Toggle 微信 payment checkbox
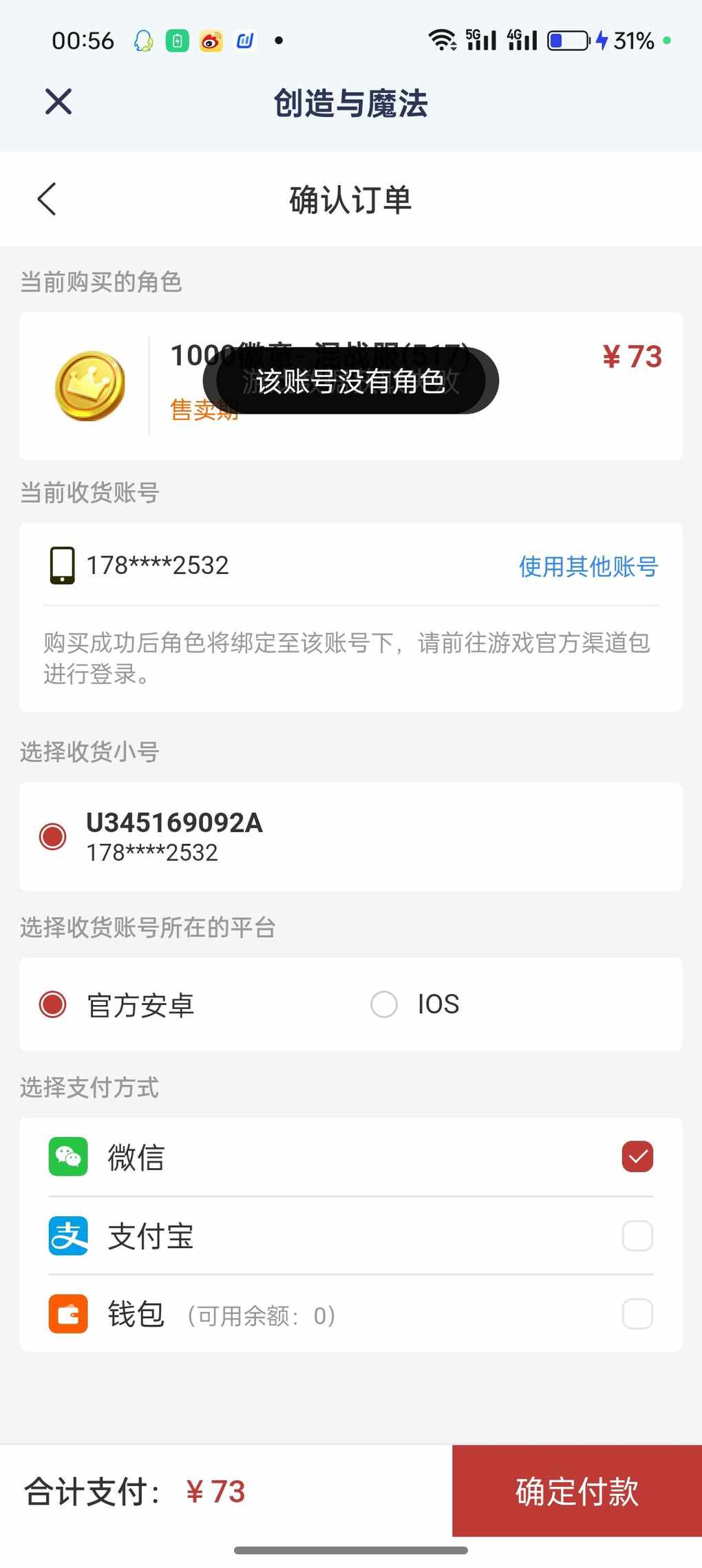The width and height of the screenshot is (702, 1568). click(x=637, y=1156)
